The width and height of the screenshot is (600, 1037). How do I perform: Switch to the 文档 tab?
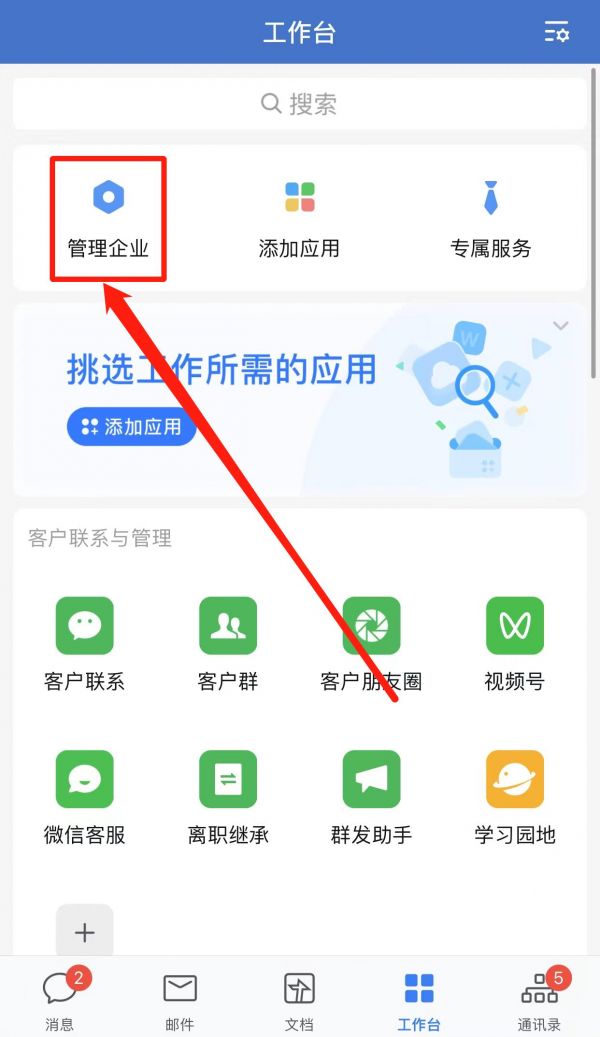[299, 998]
